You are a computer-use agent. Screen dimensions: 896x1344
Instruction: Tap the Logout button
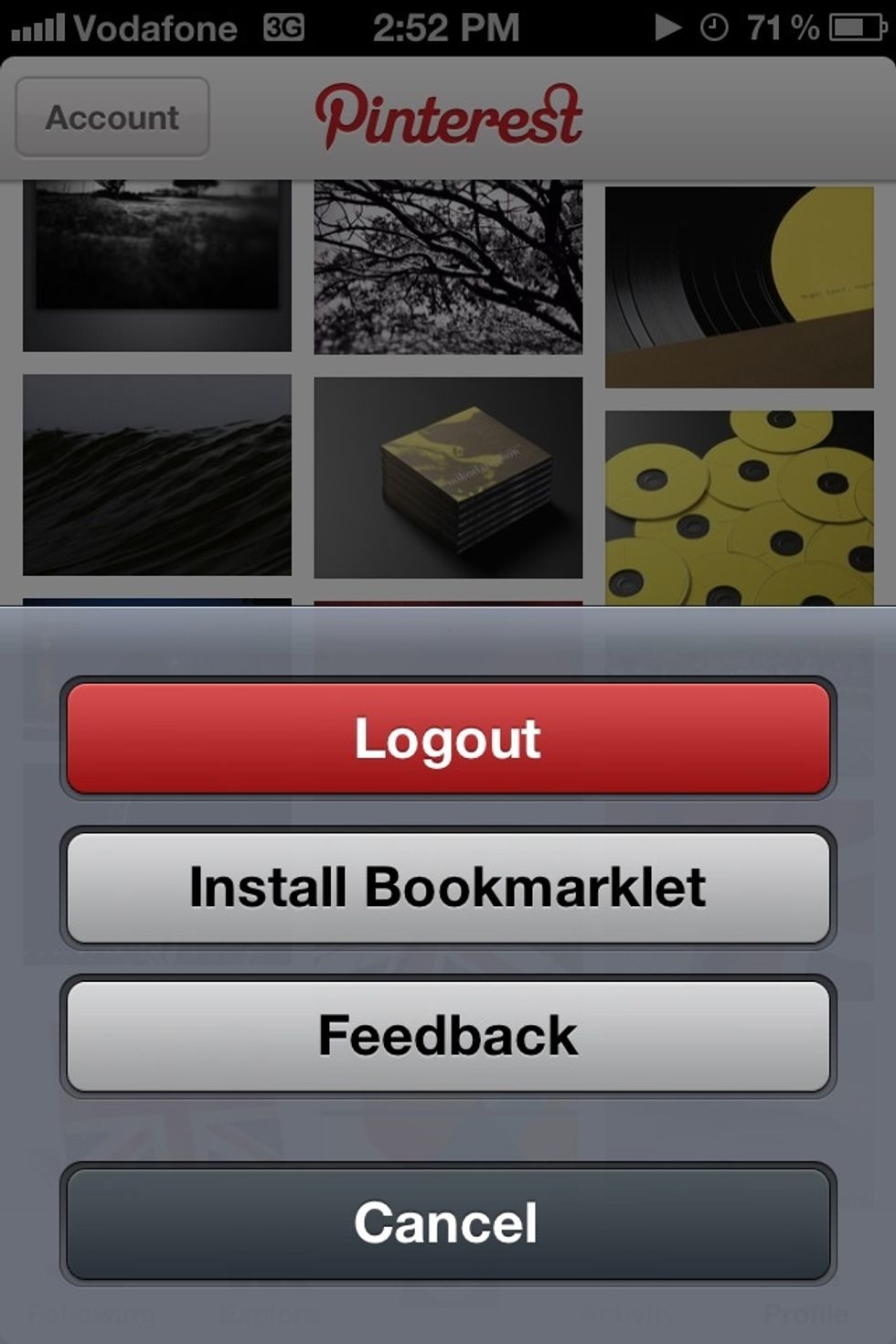tap(447, 737)
